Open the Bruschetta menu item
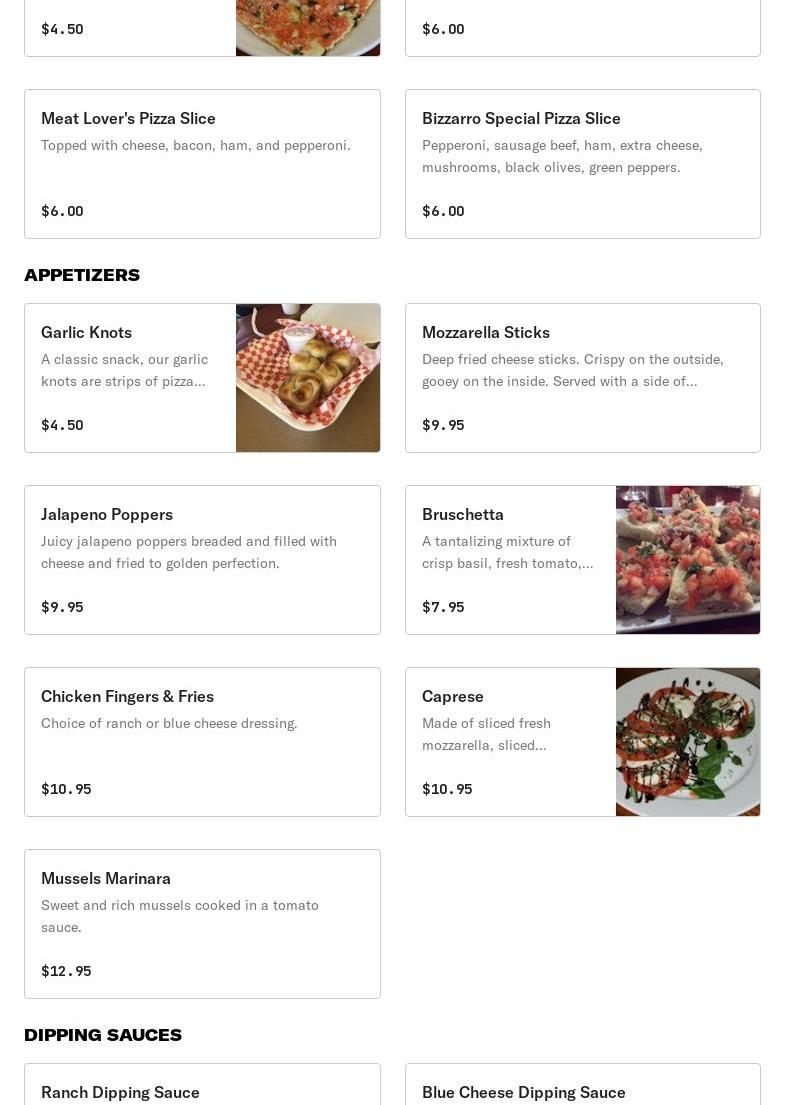 (582, 560)
